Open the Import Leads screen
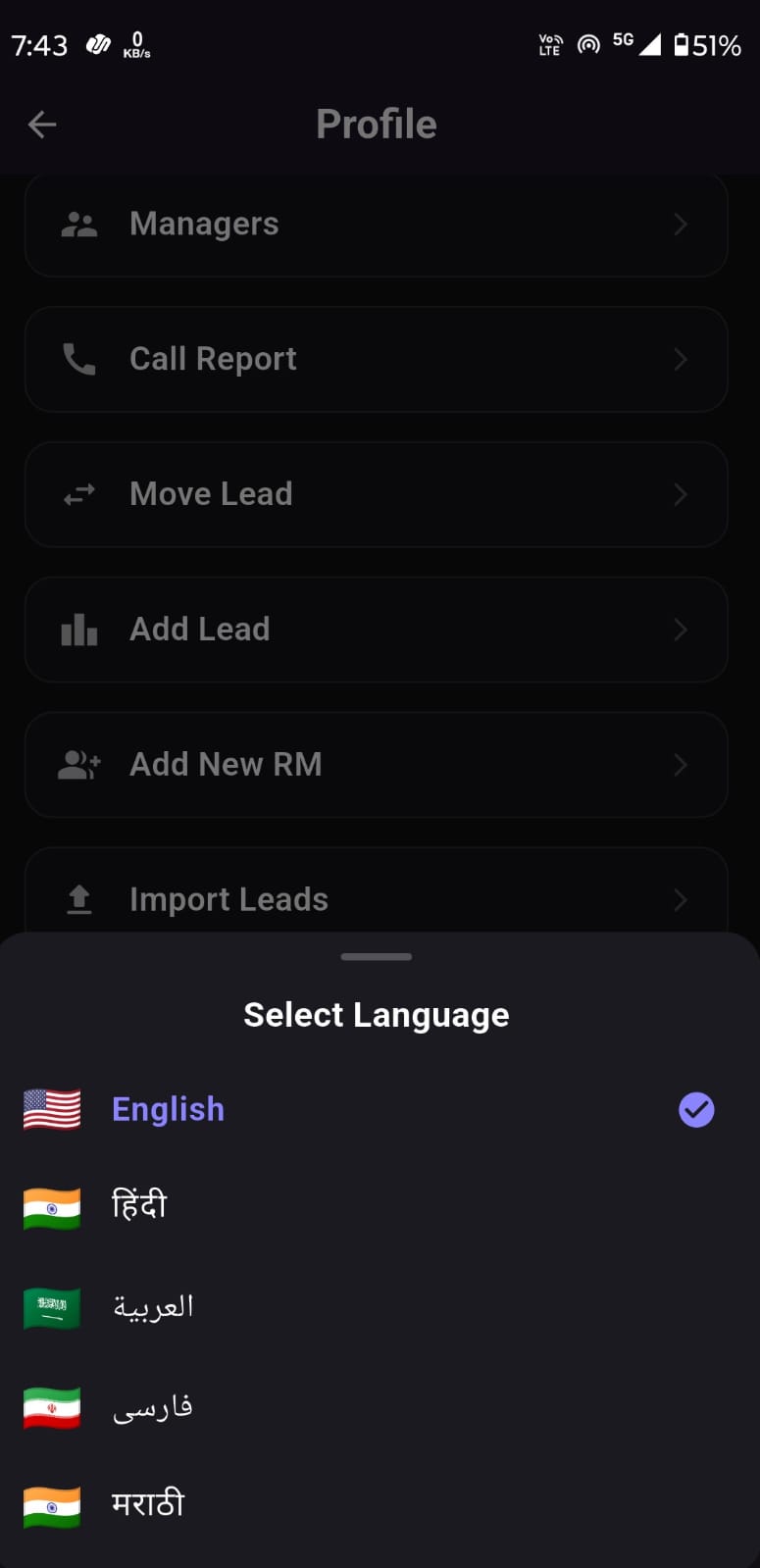 tap(228, 899)
